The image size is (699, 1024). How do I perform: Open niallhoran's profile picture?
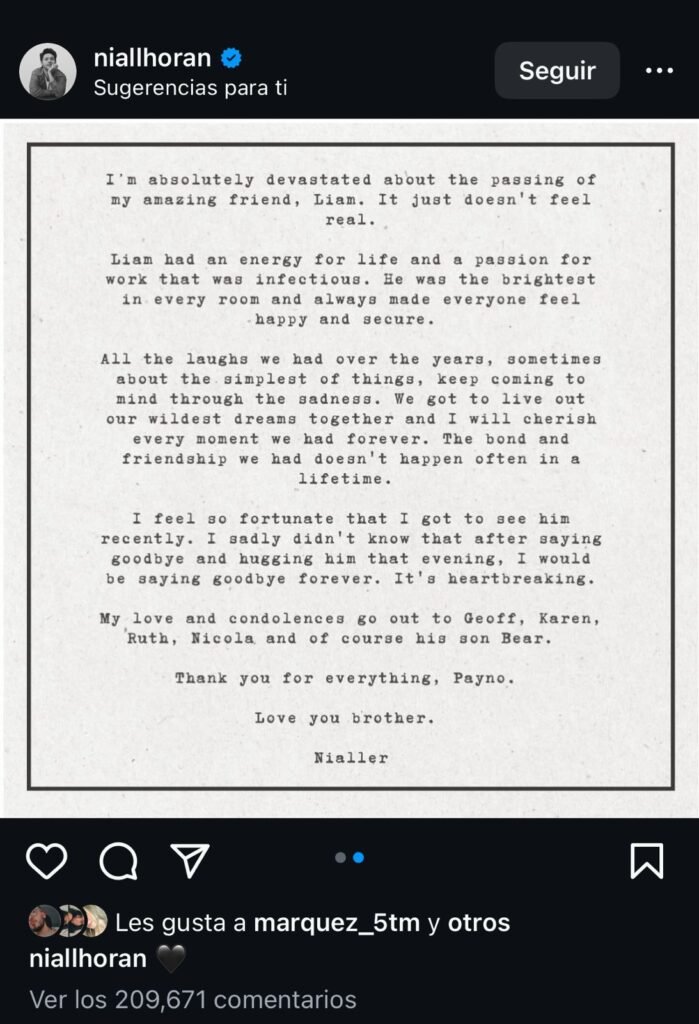[x=48, y=71]
